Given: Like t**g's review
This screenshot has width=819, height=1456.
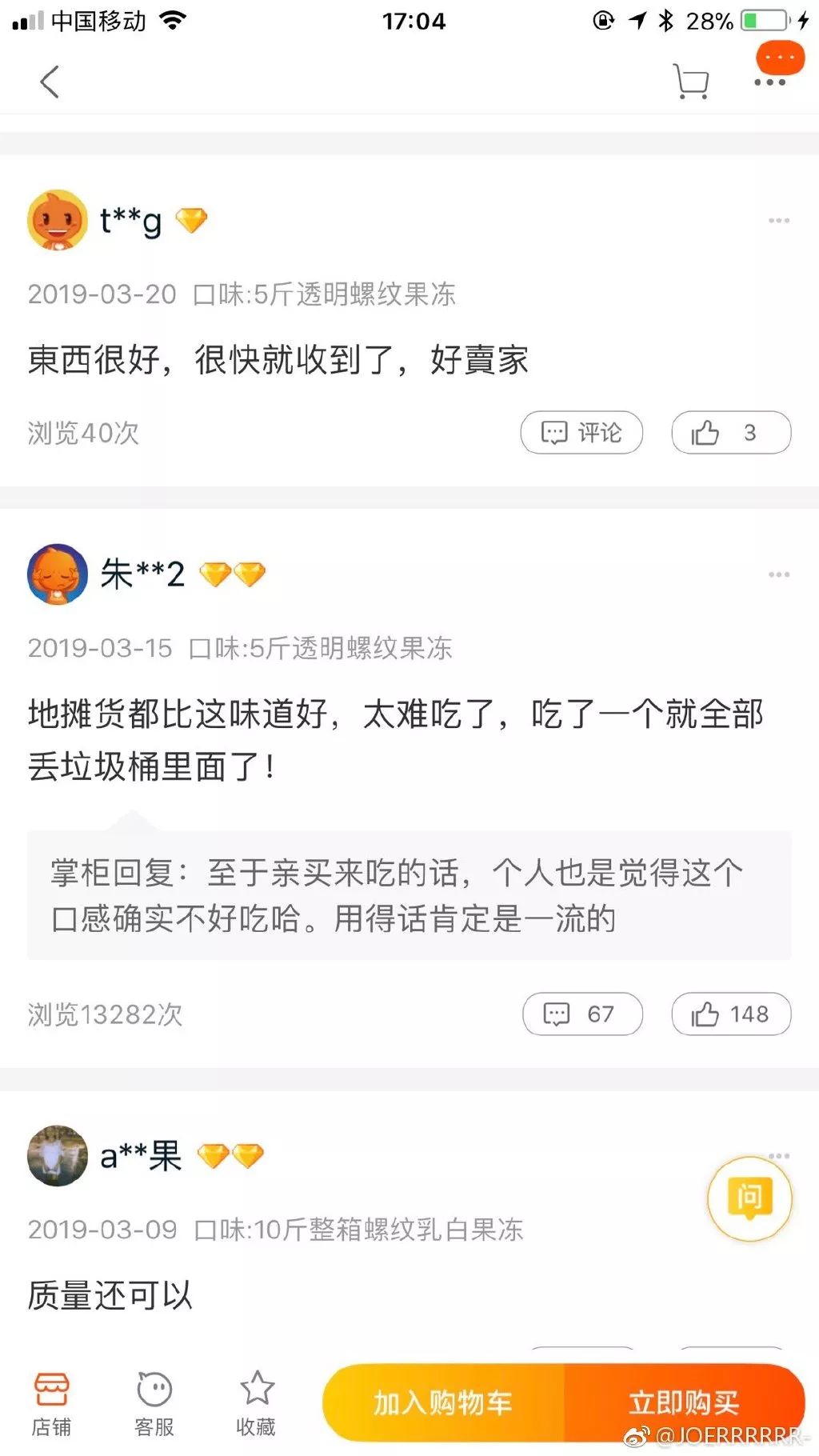Looking at the screenshot, I should click(x=731, y=433).
